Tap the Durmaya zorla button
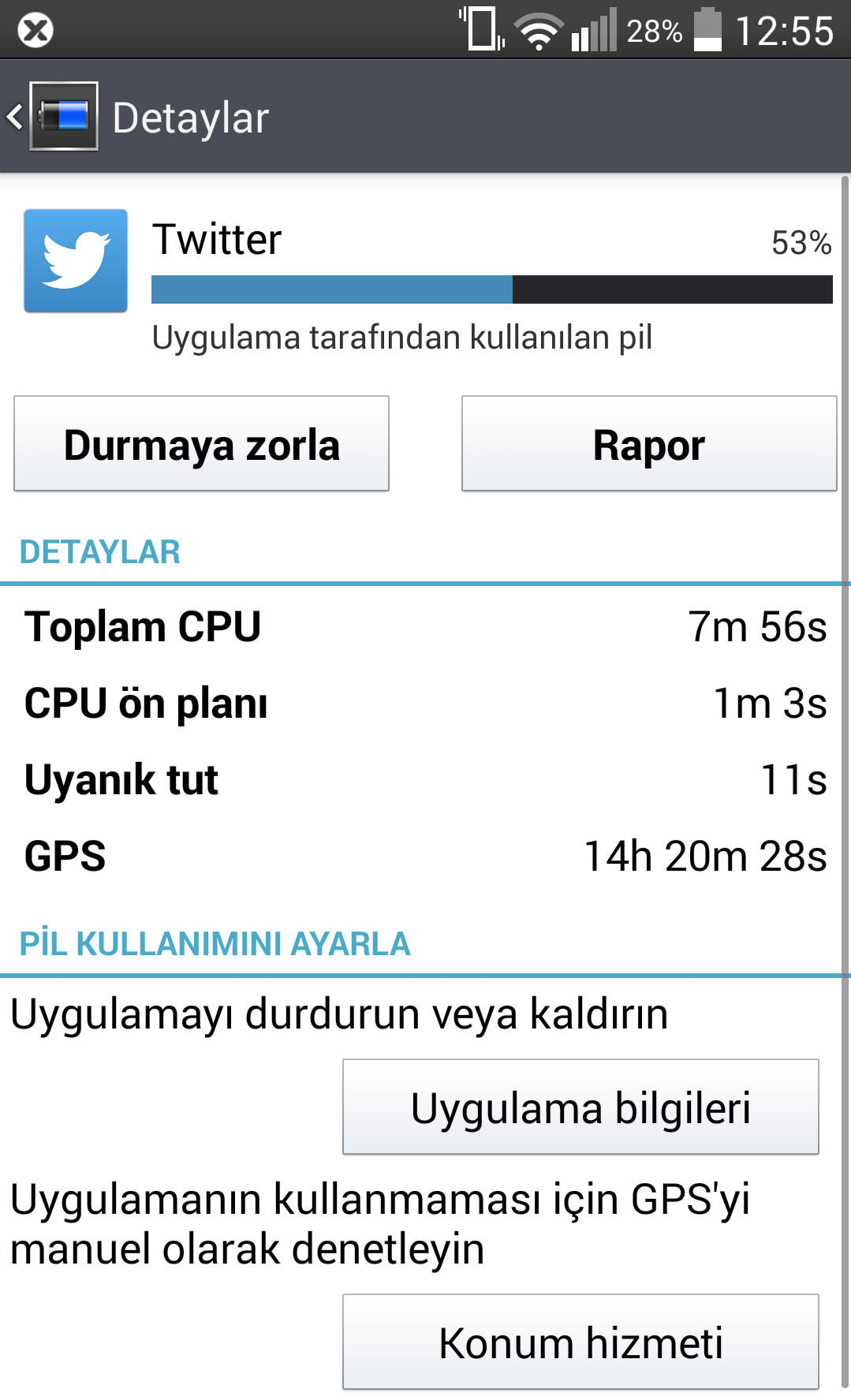851x1400 pixels. point(201,444)
